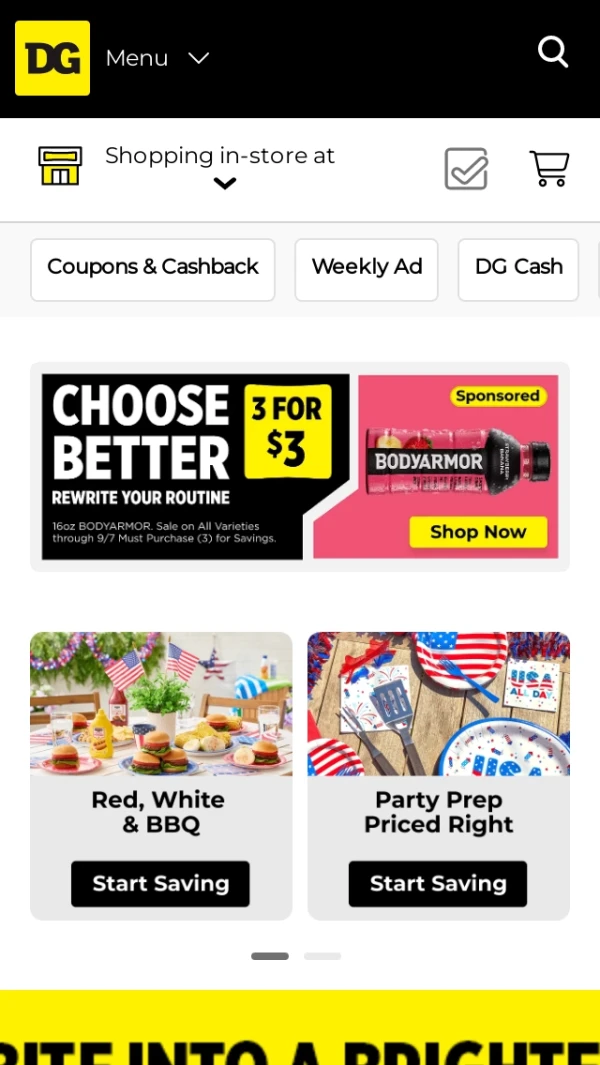View the shopping cart
The width and height of the screenshot is (600, 1065).
pyautogui.click(x=549, y=168)
